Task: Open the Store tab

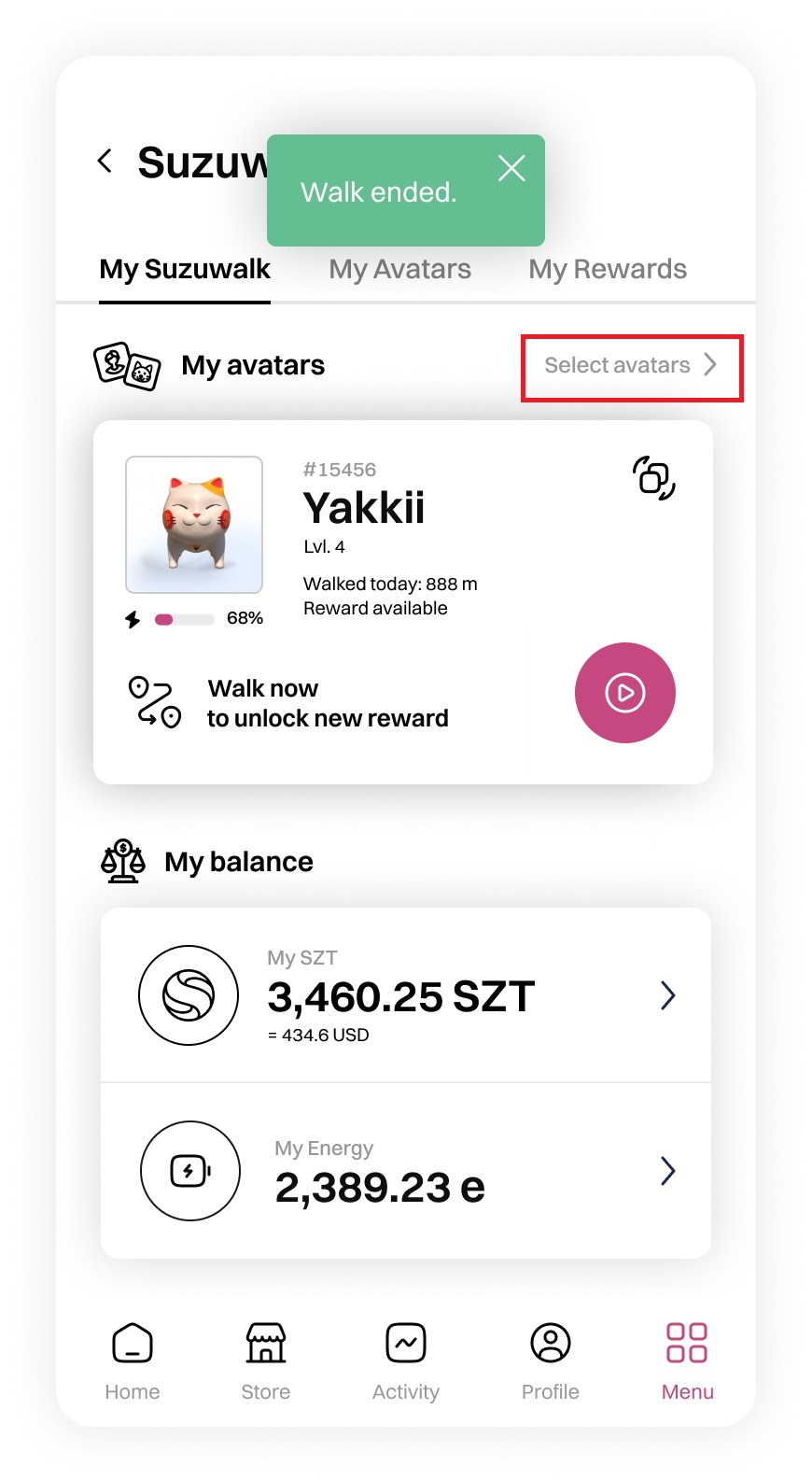Action: pos(266,1360)
